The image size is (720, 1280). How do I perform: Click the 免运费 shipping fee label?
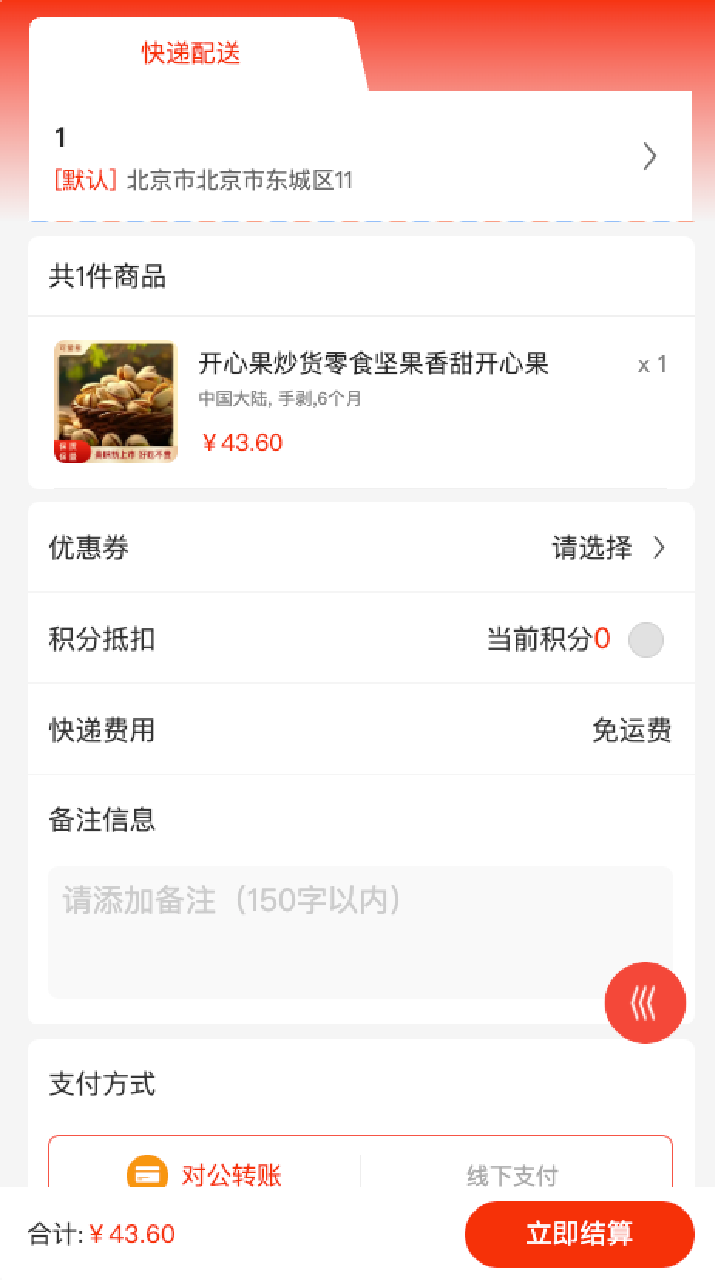(632, 730)
